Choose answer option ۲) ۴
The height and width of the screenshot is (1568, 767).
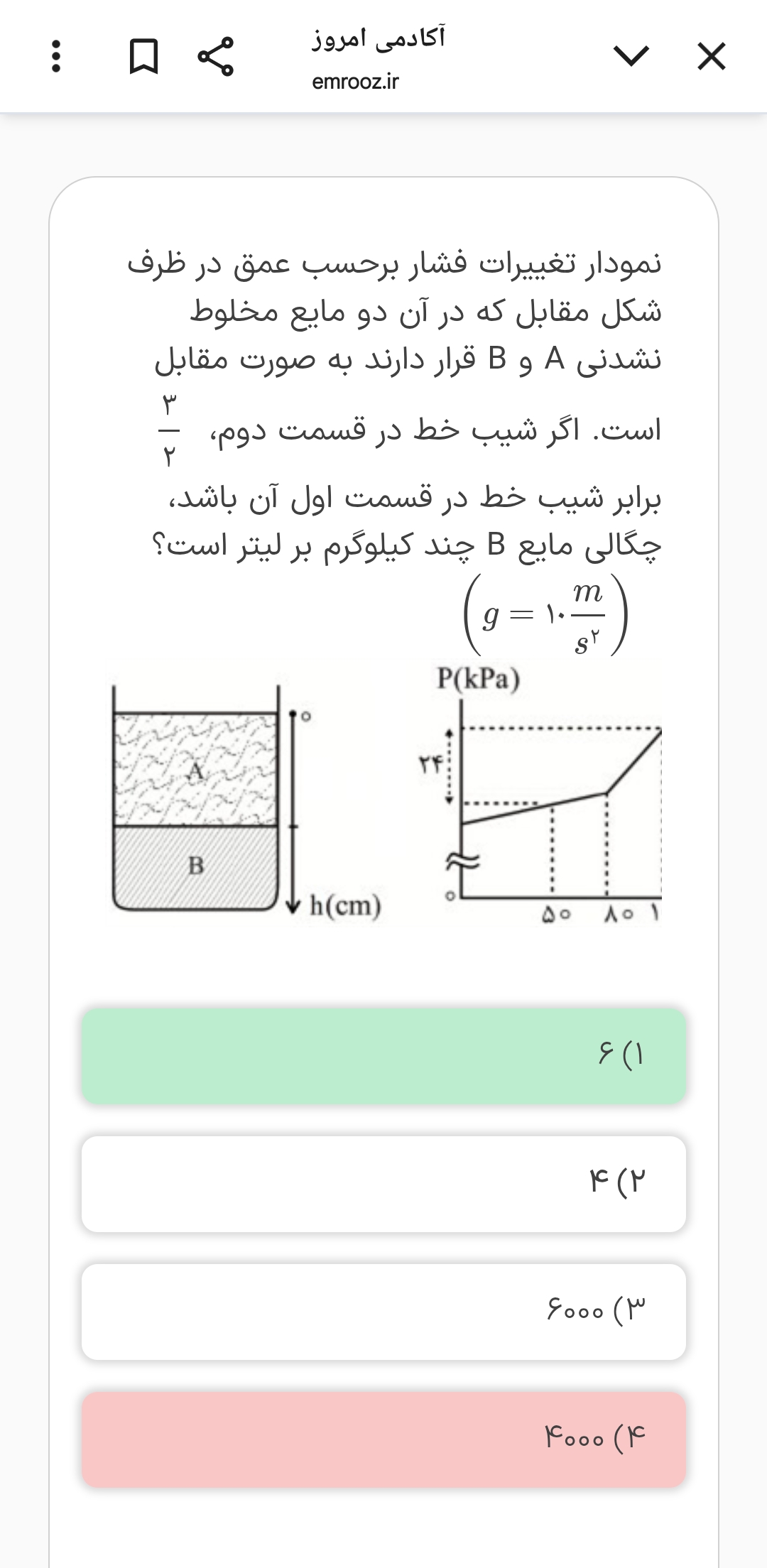(383, 1183)
